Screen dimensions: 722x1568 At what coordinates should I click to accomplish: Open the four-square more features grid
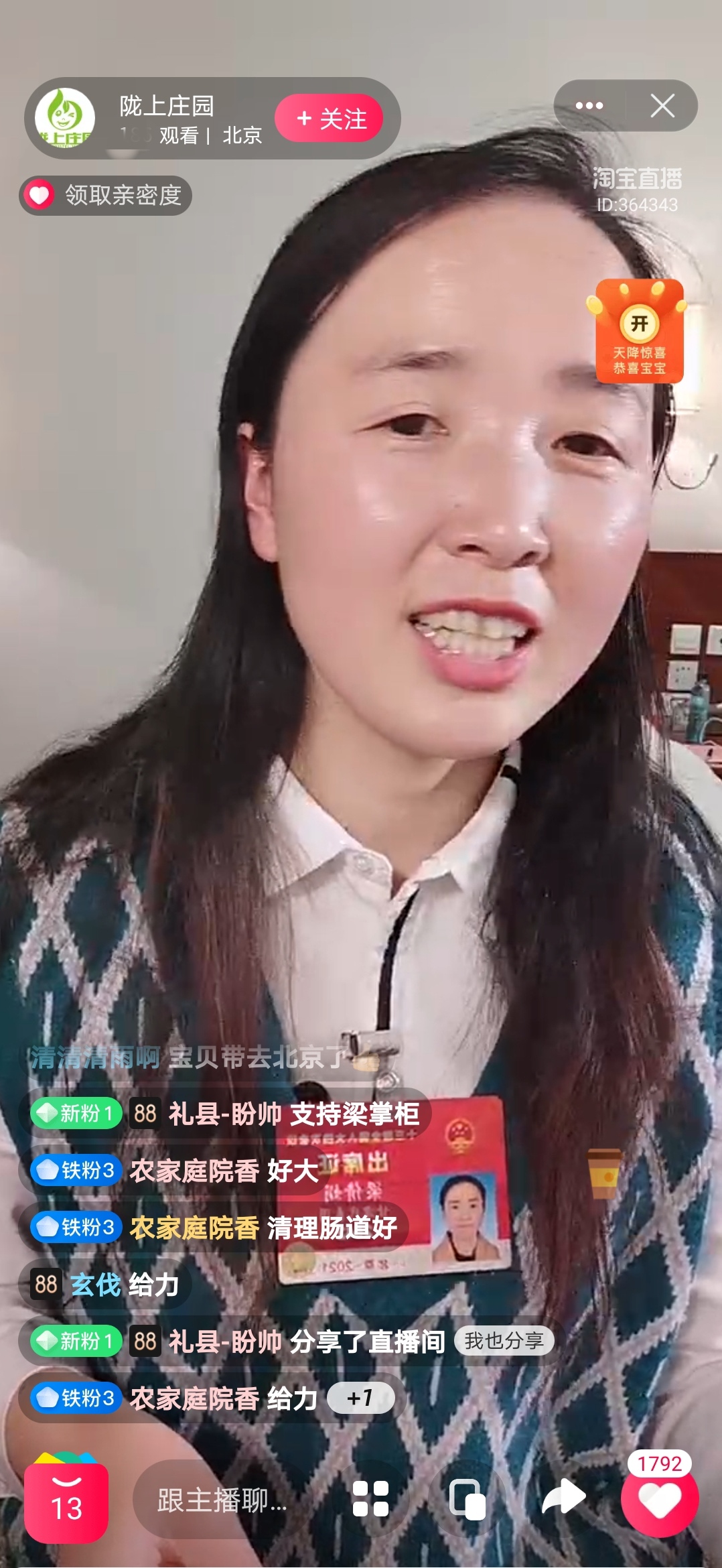pos(370,1498)
